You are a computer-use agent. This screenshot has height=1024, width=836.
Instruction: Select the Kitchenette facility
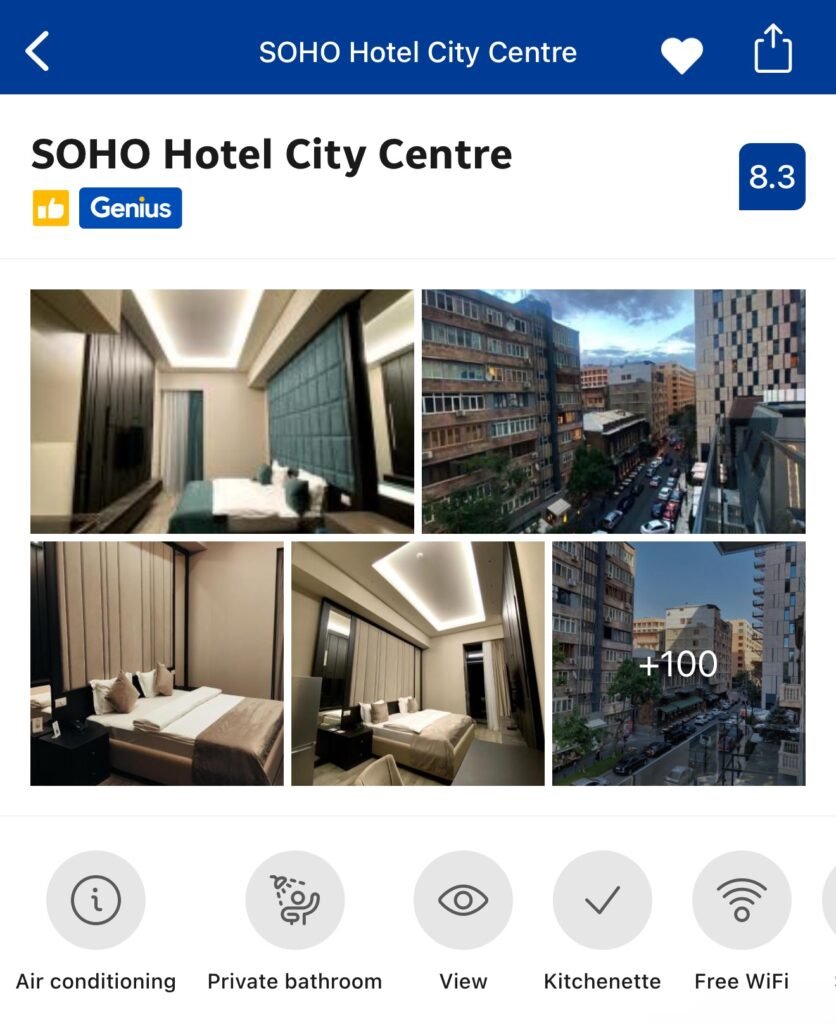tap(602, 901)
